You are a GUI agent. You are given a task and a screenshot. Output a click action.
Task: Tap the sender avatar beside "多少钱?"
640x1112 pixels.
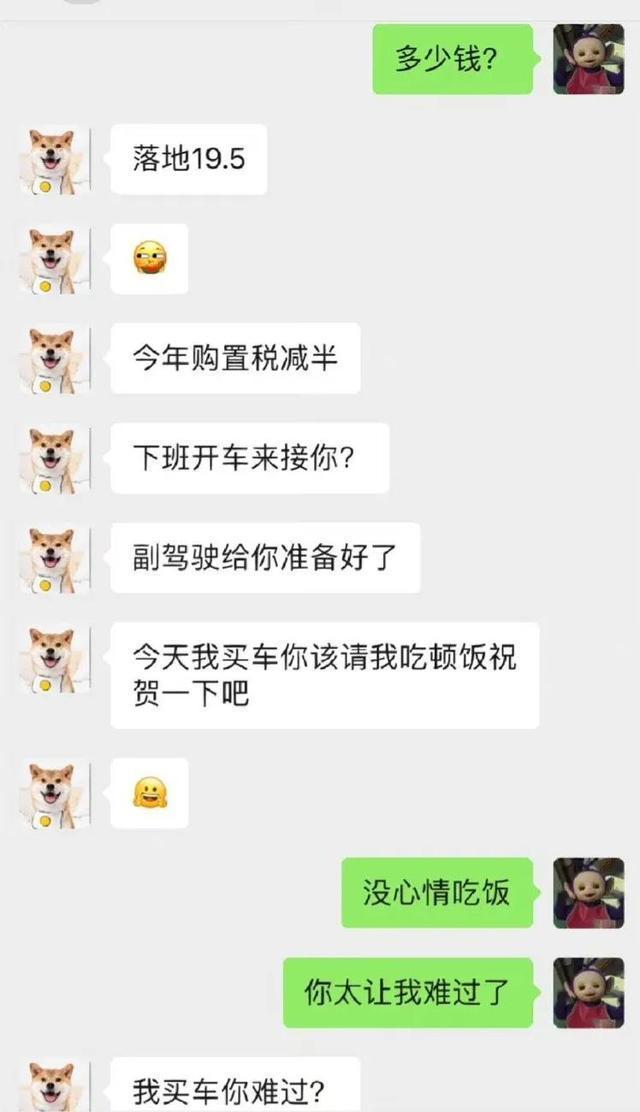pos(588,59)
